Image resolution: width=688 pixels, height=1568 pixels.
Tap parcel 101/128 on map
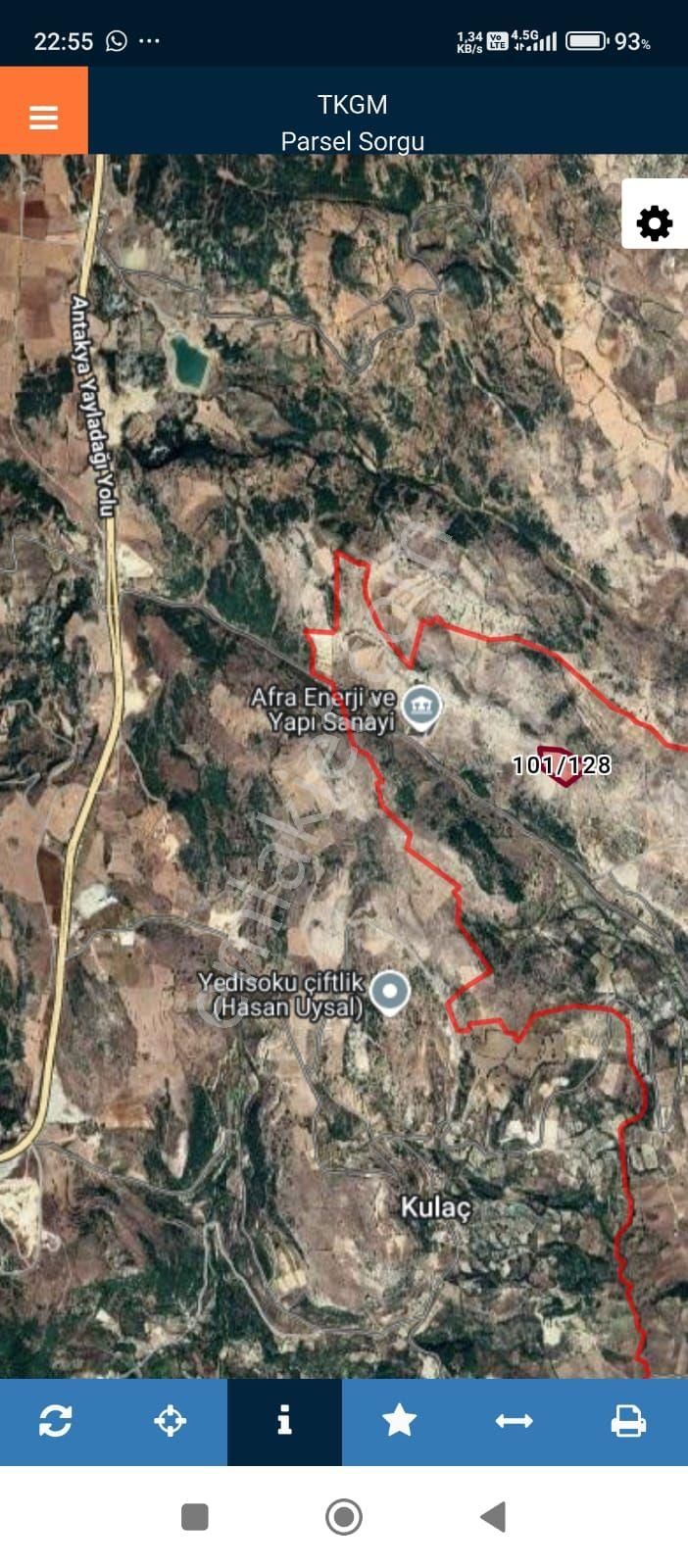pyautogui.click(x=561, y=765)
